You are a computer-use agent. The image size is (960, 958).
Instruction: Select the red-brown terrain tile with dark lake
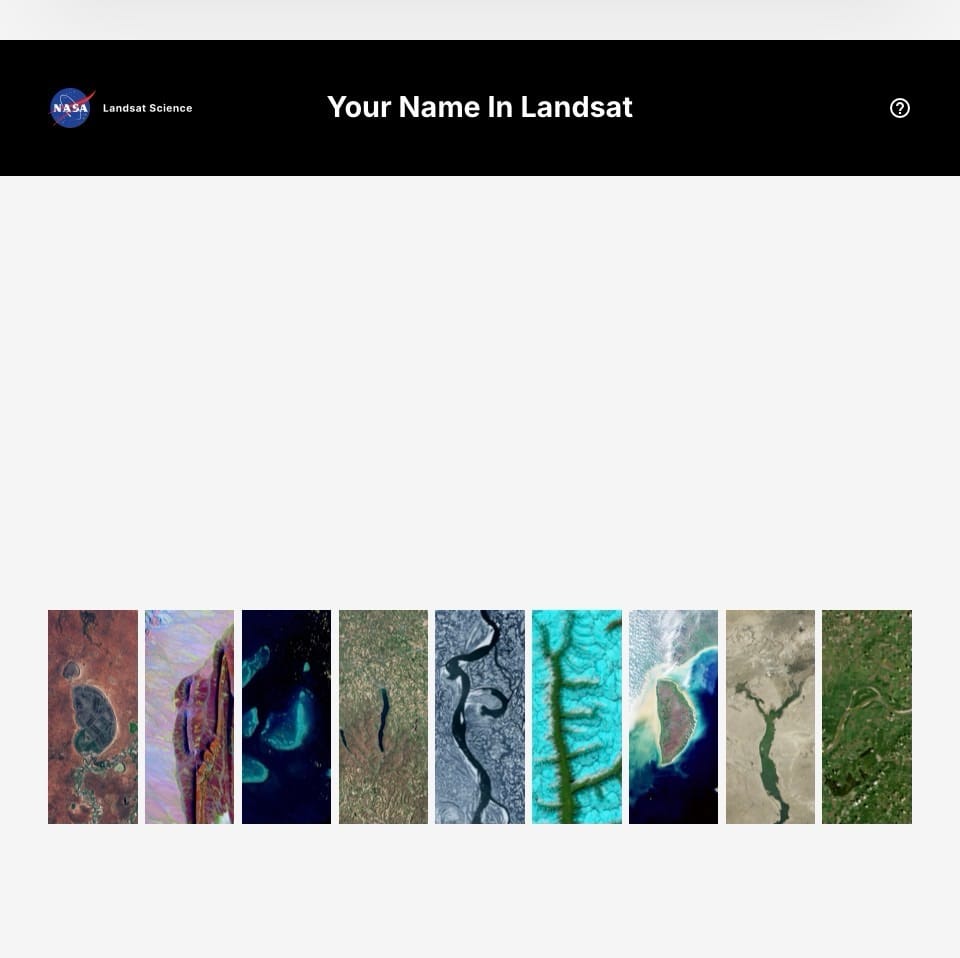pyautogui.click(x=93, y=717)
